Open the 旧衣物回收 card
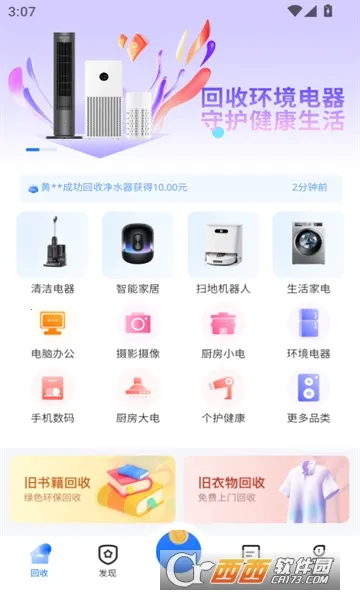This screenshot has height=600, width=360. (x=267, y=489)
